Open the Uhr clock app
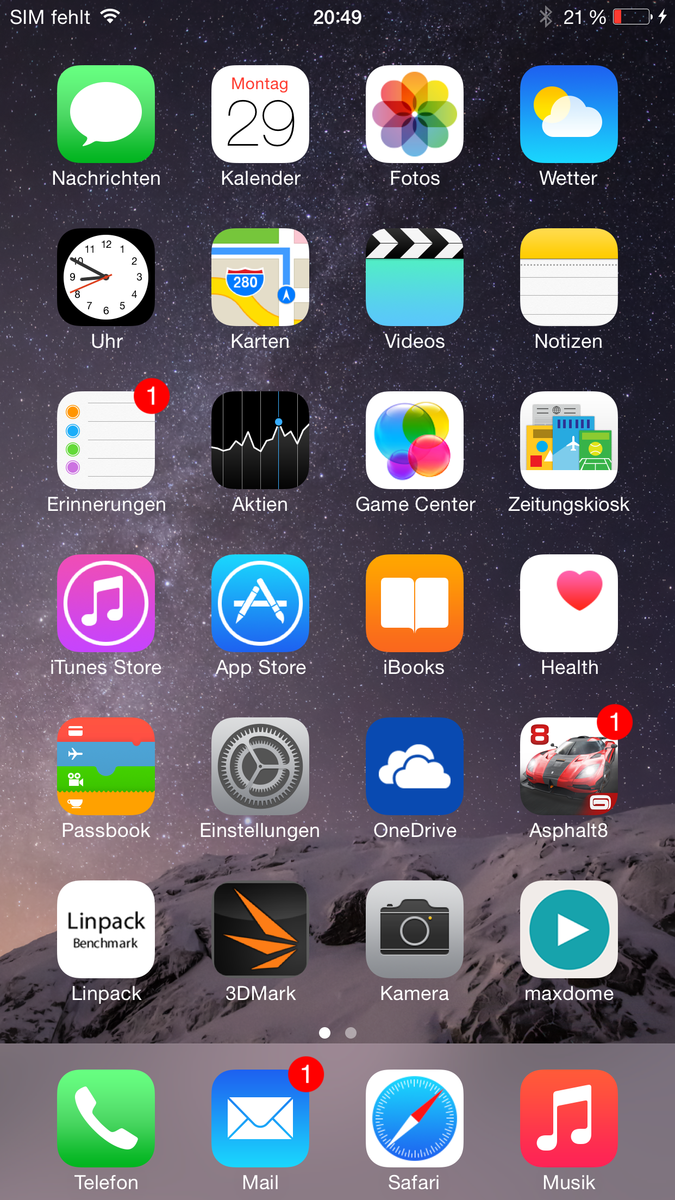The height and width of the screenshot is (1200, 675). (106, 277)
